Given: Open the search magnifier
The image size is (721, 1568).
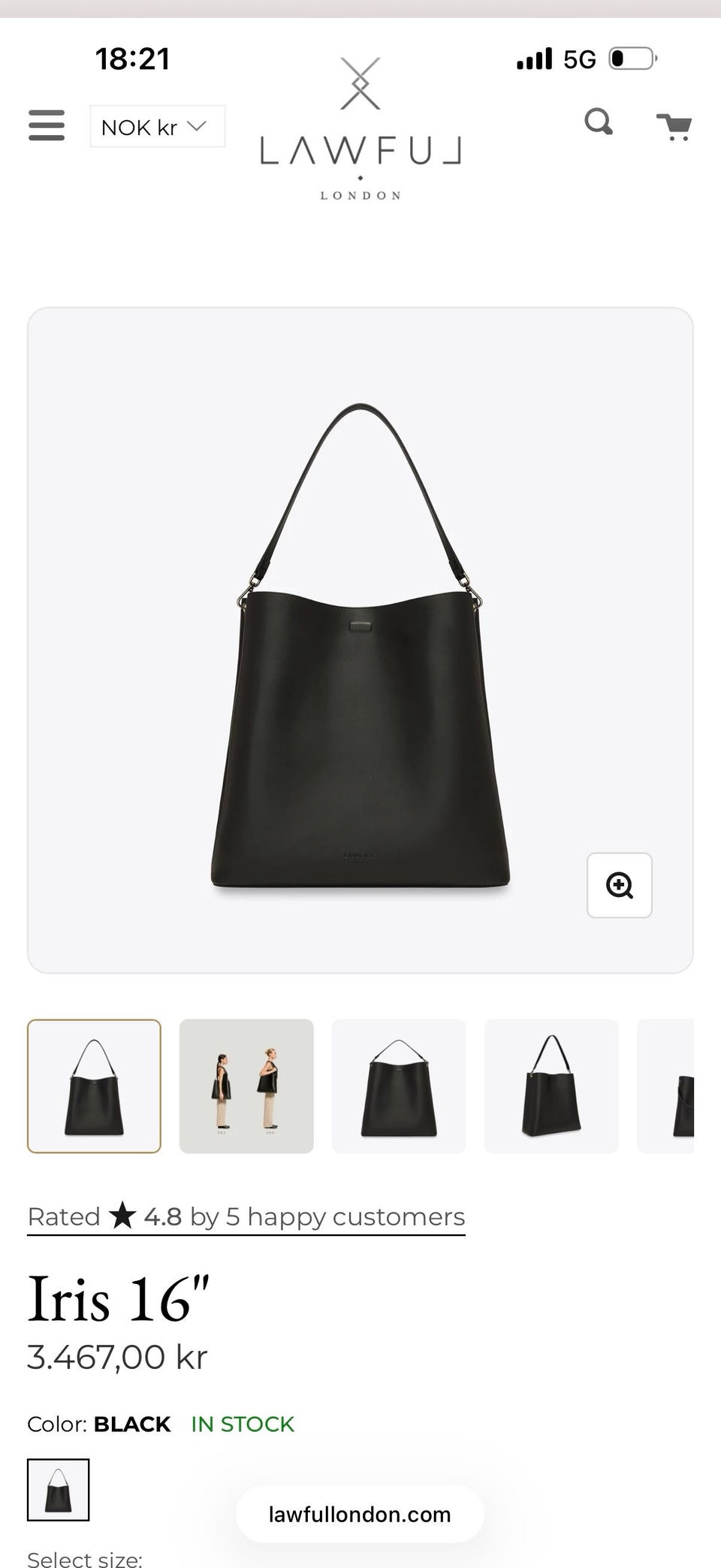Looking at the screenshot, I should tap(599, 122).
